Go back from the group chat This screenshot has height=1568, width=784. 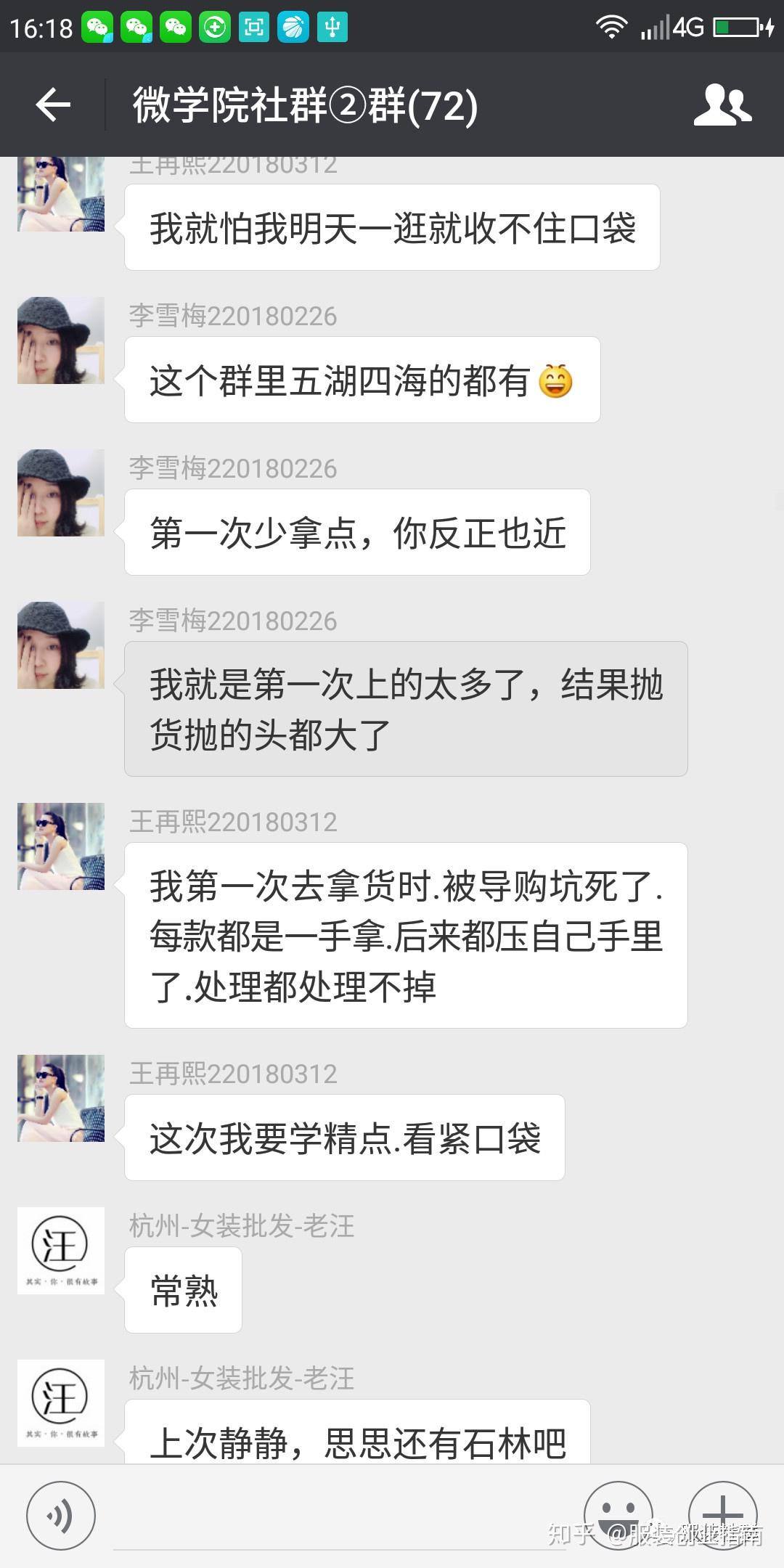[x=53, y=105]
